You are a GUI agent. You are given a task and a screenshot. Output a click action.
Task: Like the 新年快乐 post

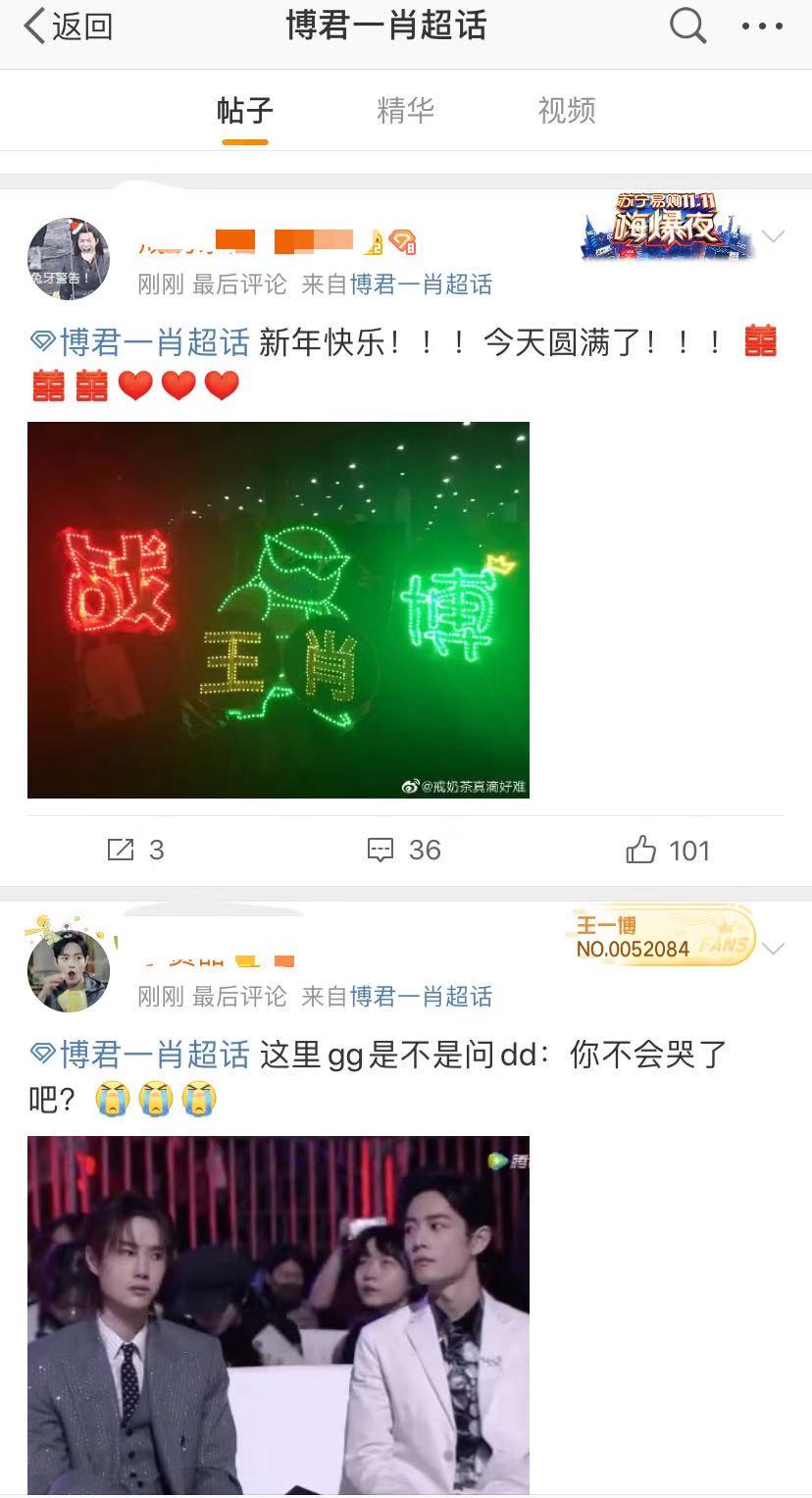(668, 850)
